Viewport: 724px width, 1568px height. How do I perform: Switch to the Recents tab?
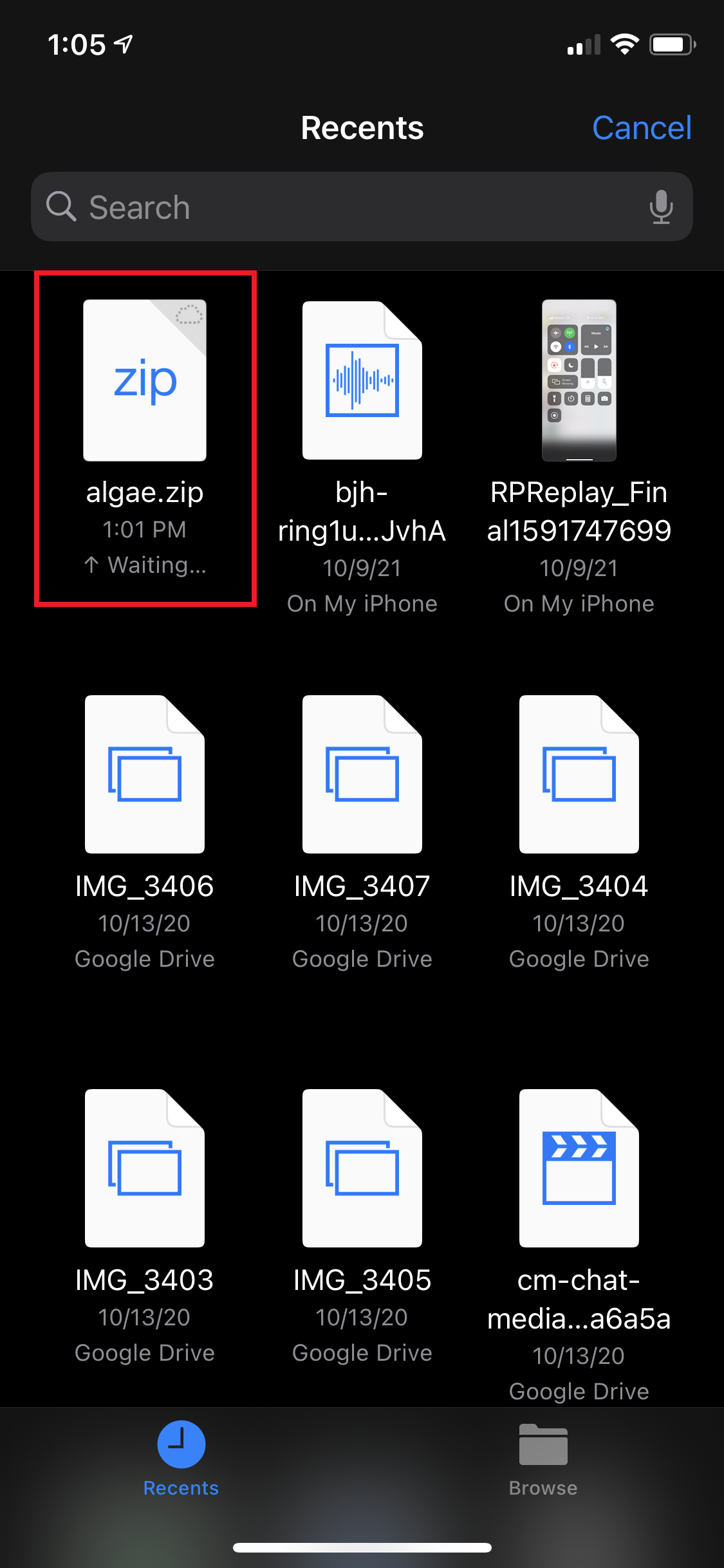click(181, 1459)
